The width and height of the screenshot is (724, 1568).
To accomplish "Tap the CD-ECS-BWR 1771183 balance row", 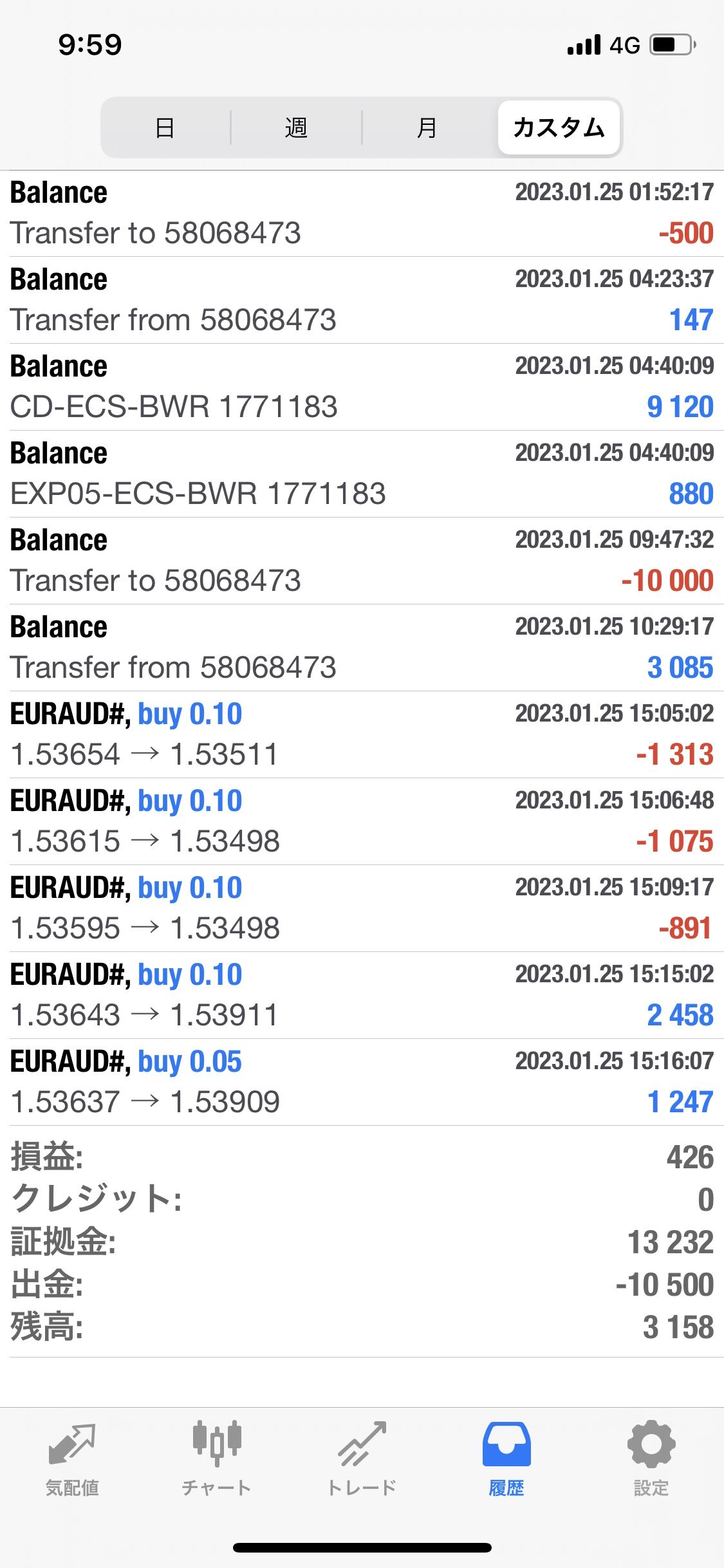I will (362, 387).
